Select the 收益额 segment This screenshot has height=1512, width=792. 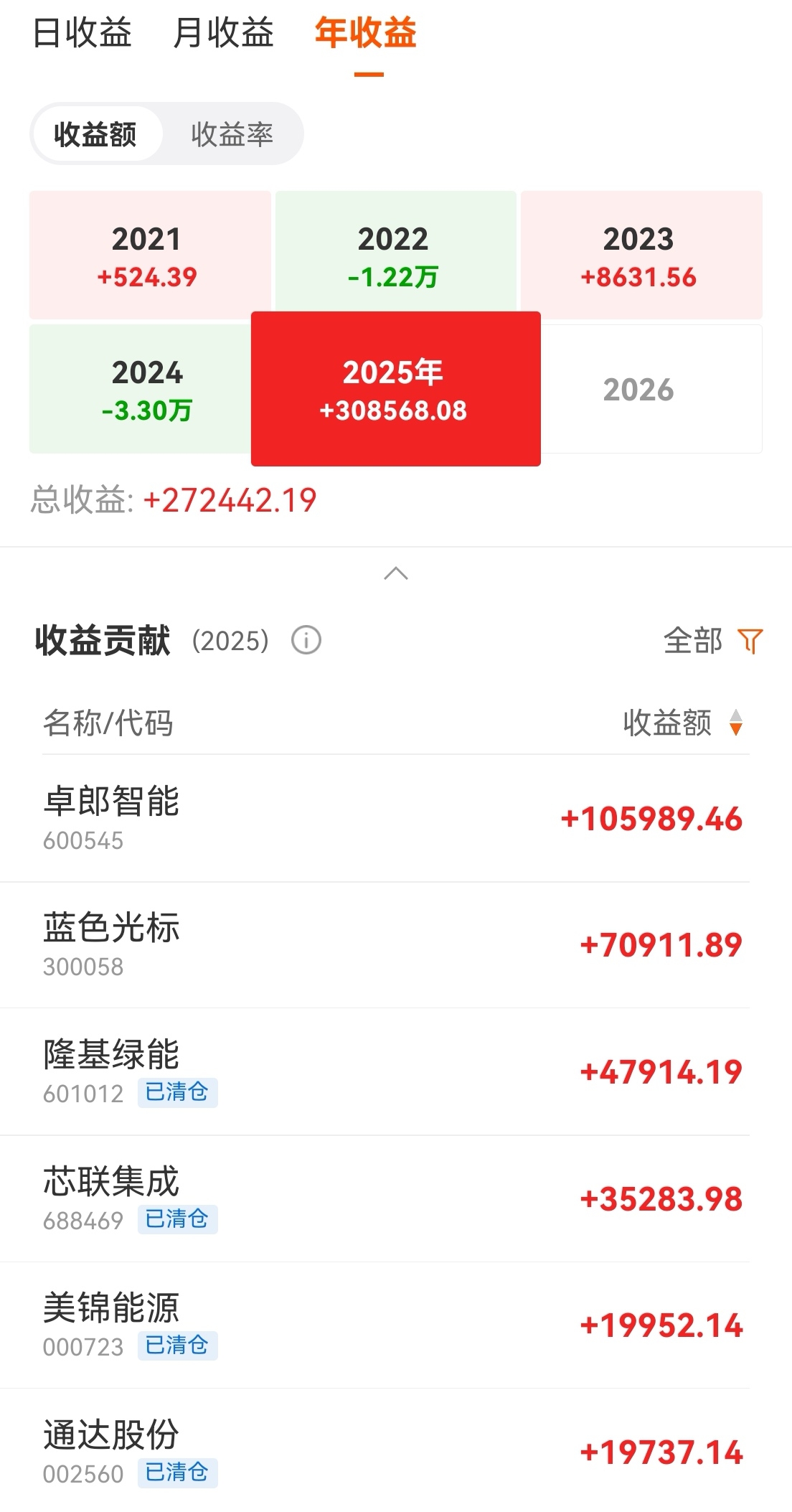click(95, 134)
